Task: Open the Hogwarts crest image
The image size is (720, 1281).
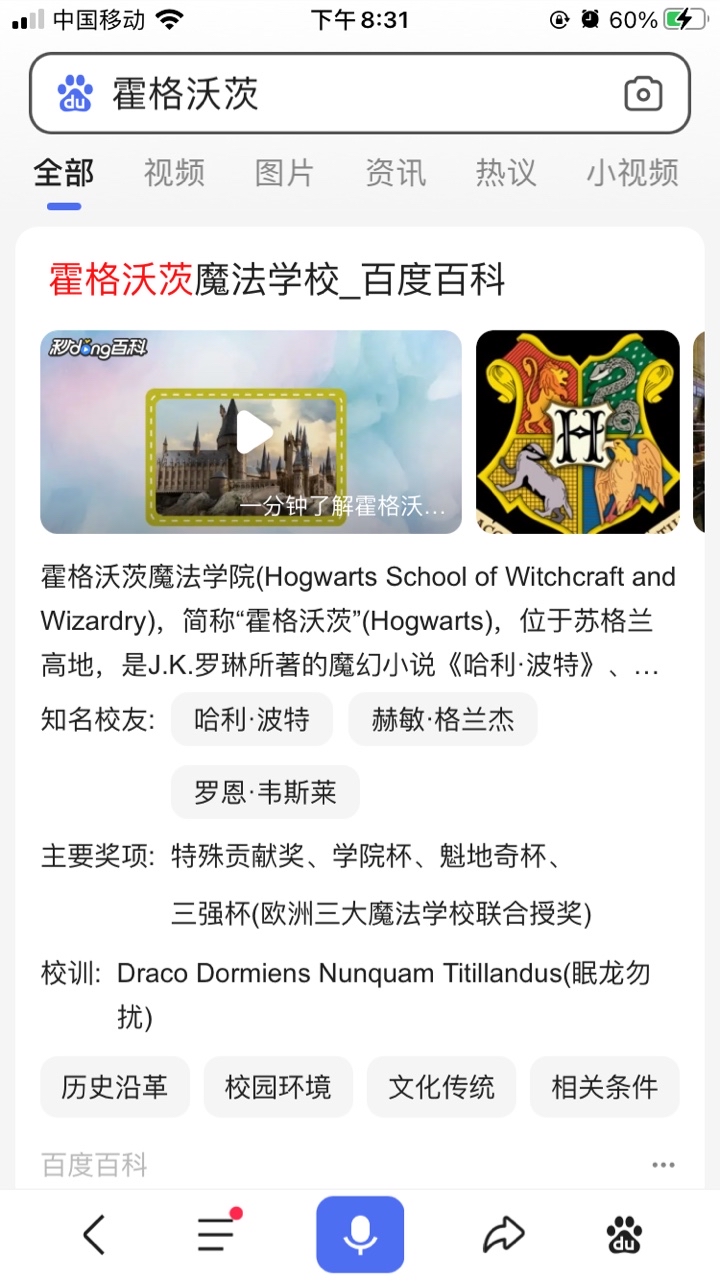Action: pyautogui.click(x=577, y=432)
